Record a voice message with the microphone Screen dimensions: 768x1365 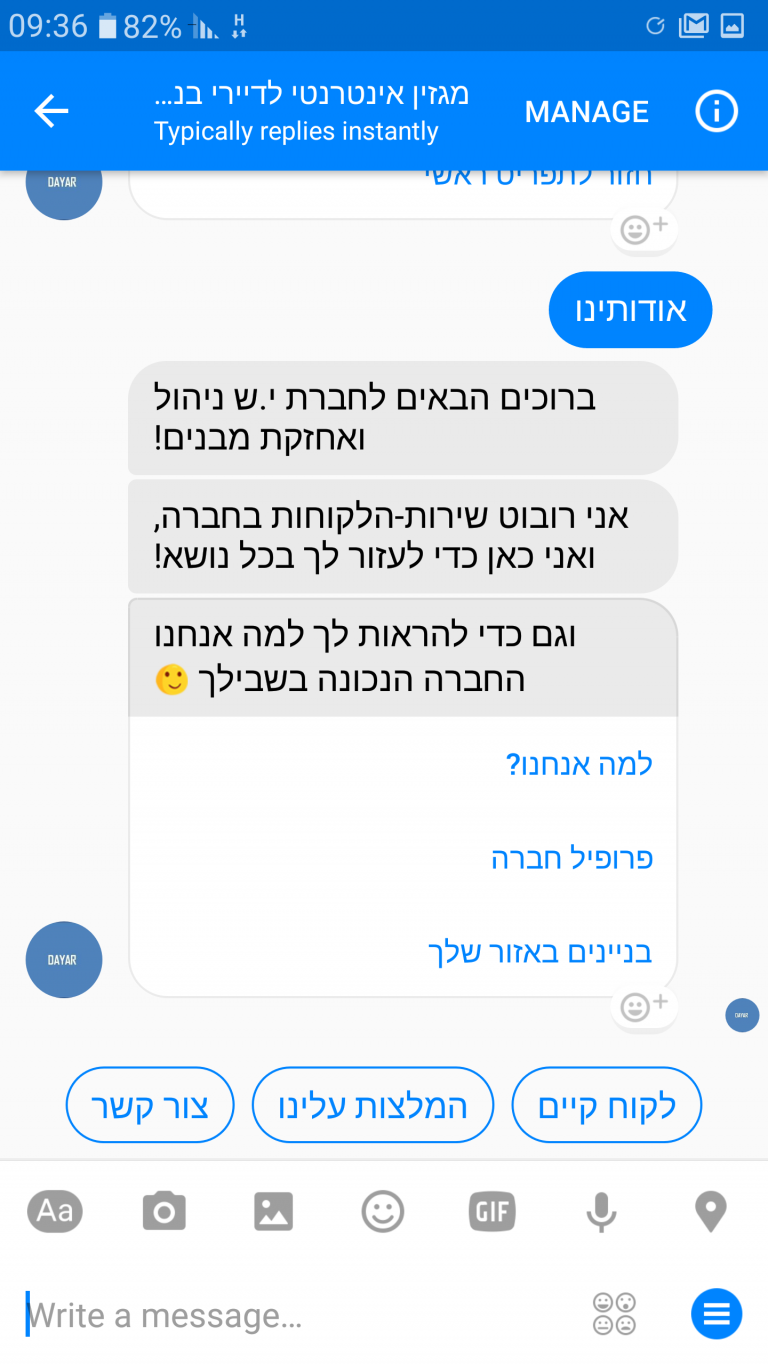pyautogui.click(x=601, y=1212)
